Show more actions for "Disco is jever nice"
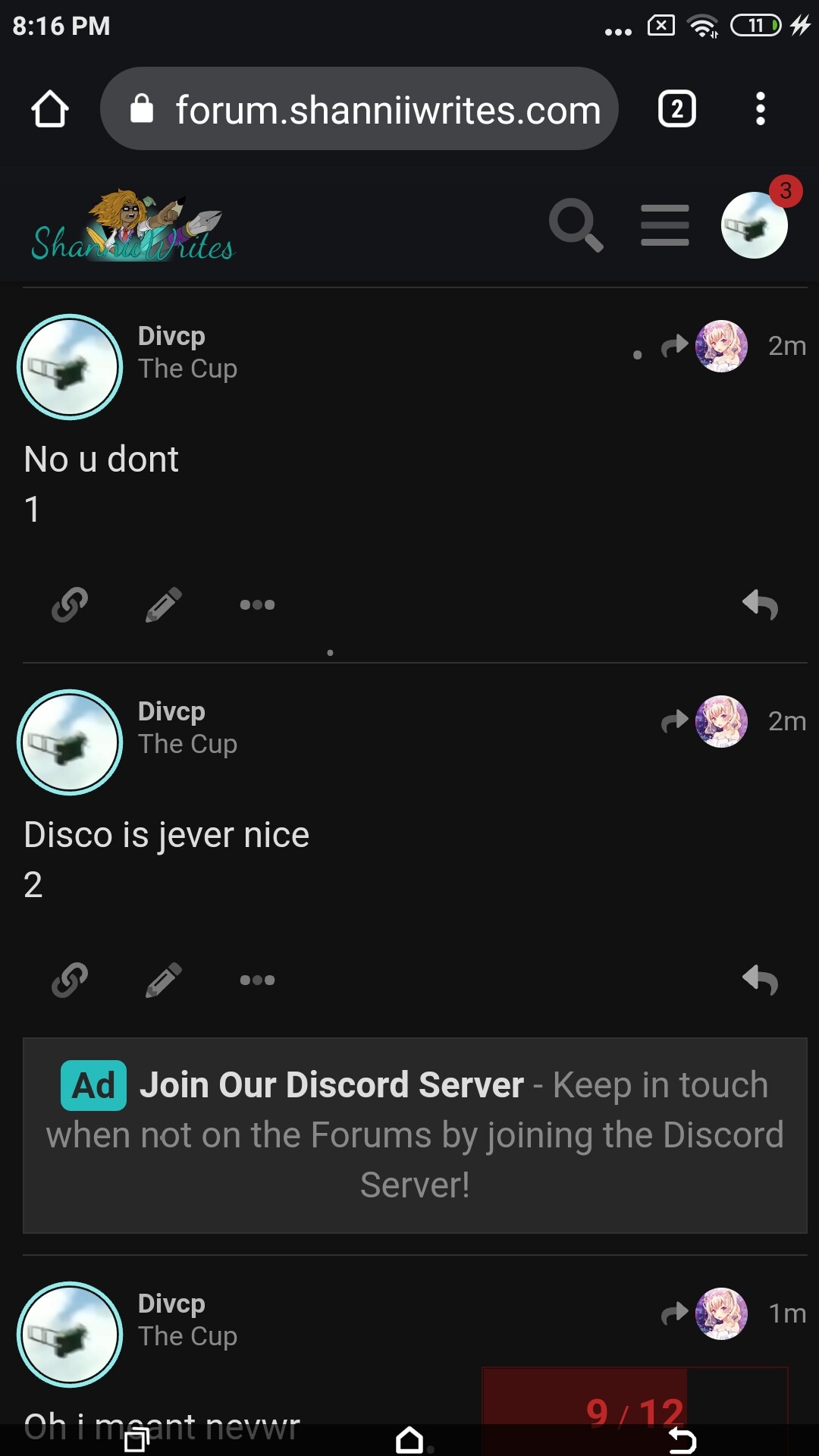This screenshot has height=1456, width=819. pos(257,980)
